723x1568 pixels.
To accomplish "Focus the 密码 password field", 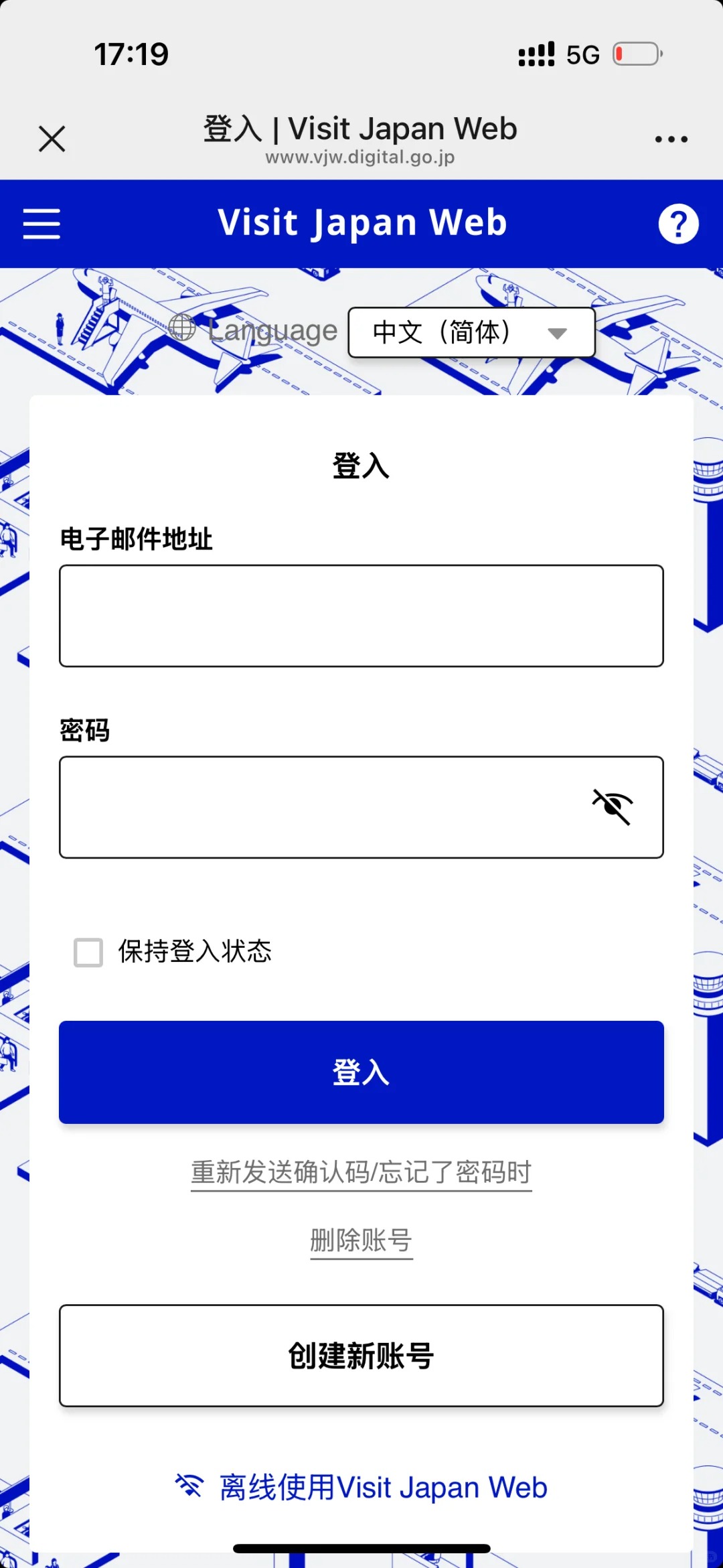I will [321, 807].
